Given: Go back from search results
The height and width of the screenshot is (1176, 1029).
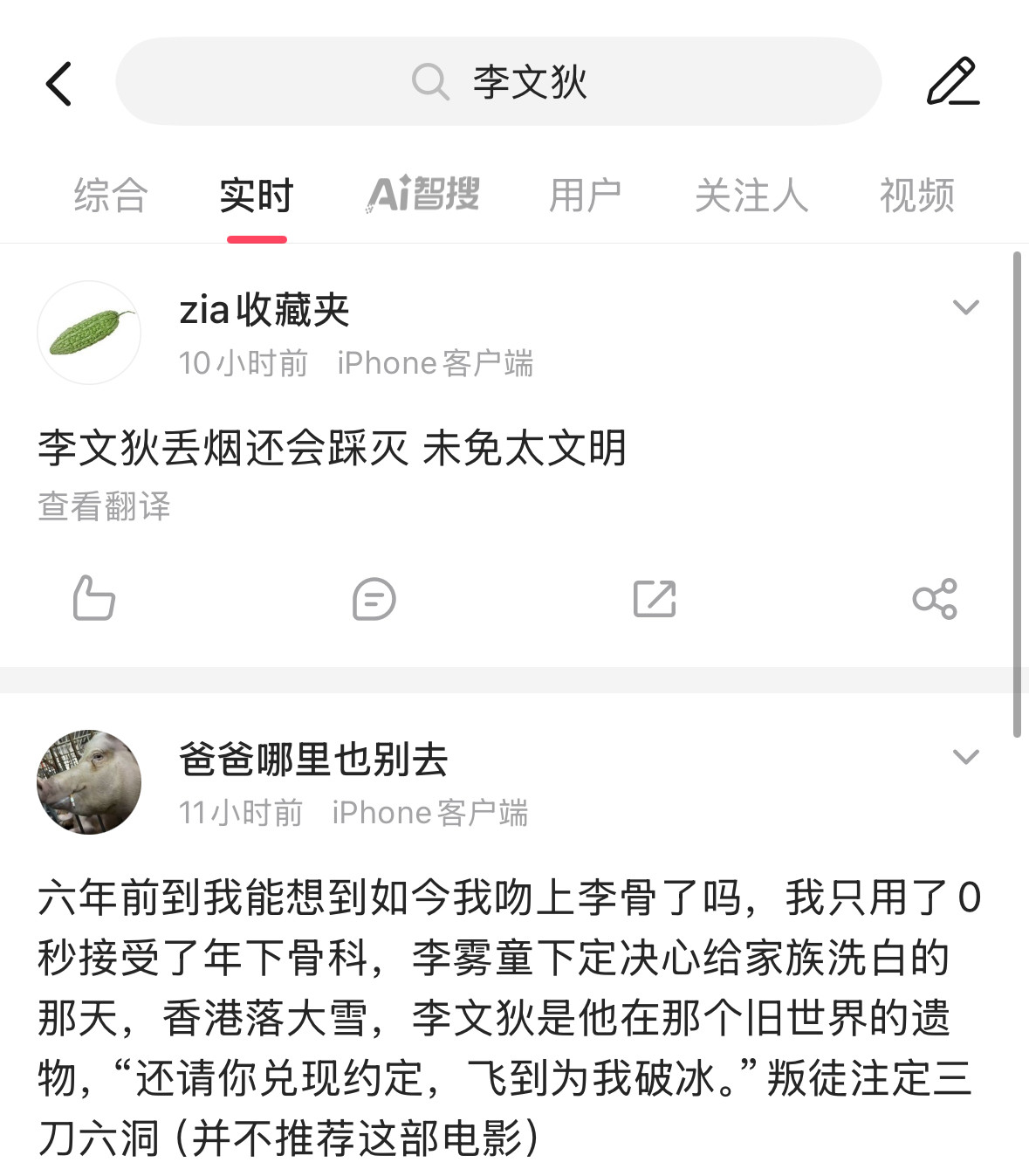Looking at the screenshot, I should click(58, 84).
